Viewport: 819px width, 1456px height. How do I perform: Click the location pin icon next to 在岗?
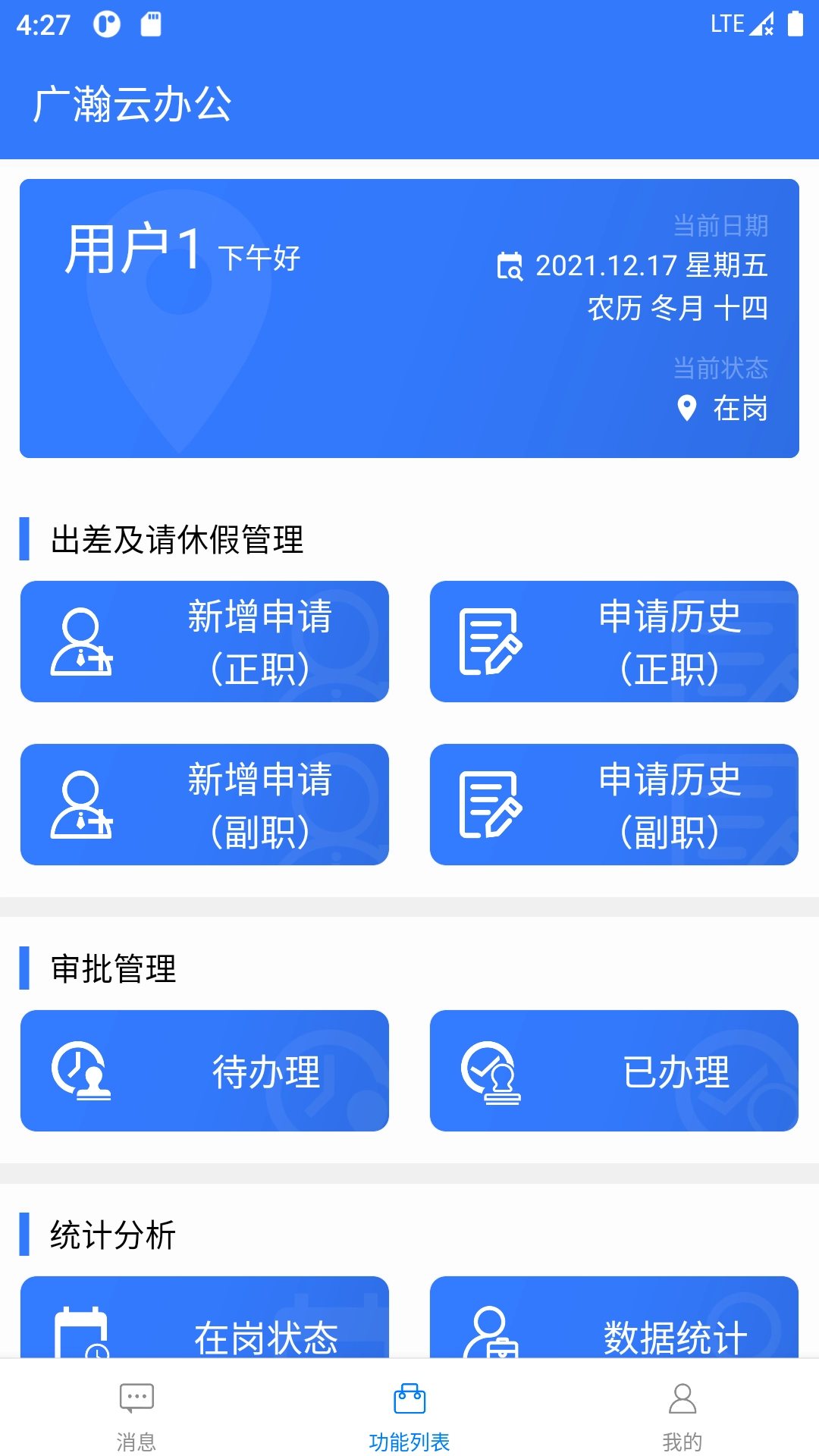click(x=686, y=408)
